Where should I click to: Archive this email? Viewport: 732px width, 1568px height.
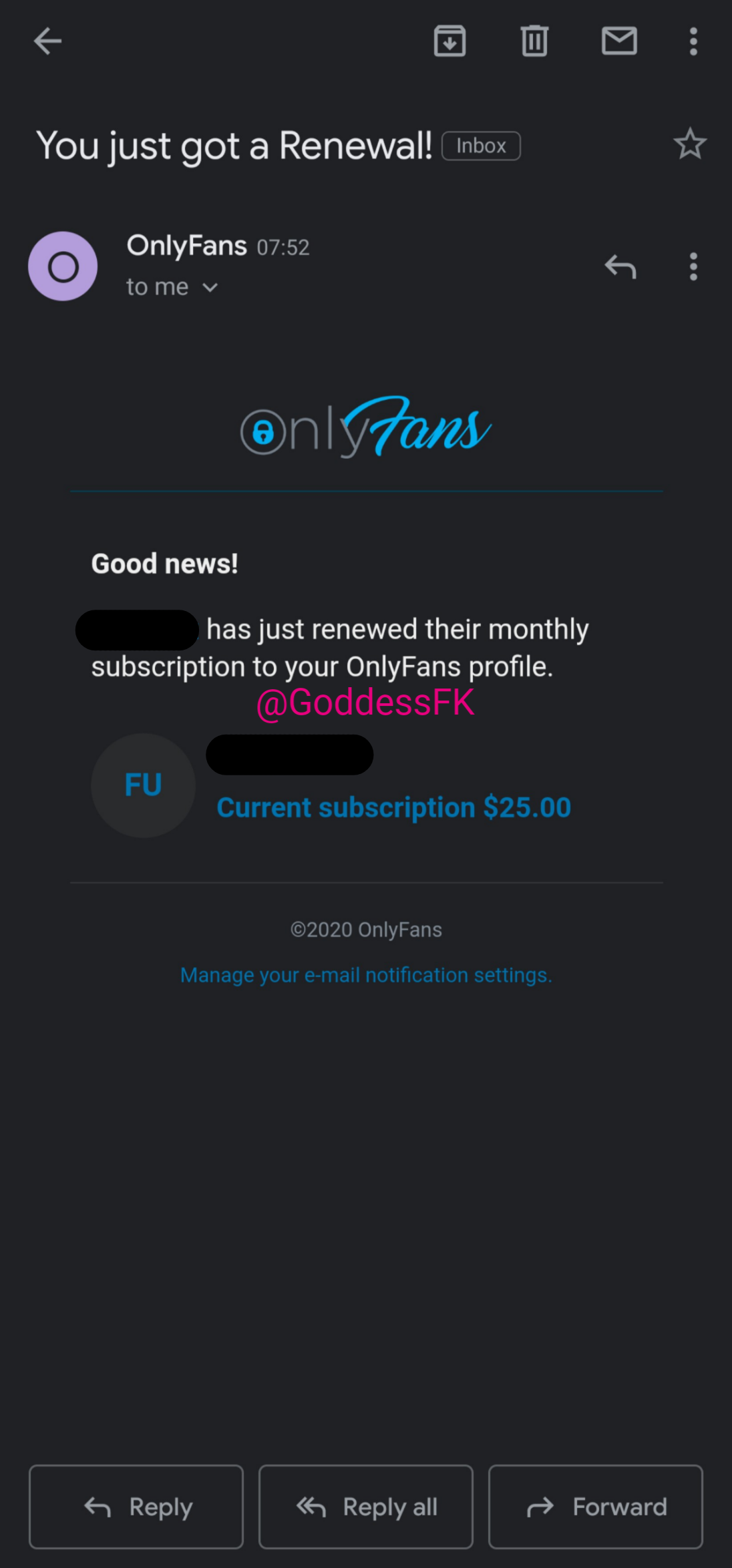(x=449, y=41)
